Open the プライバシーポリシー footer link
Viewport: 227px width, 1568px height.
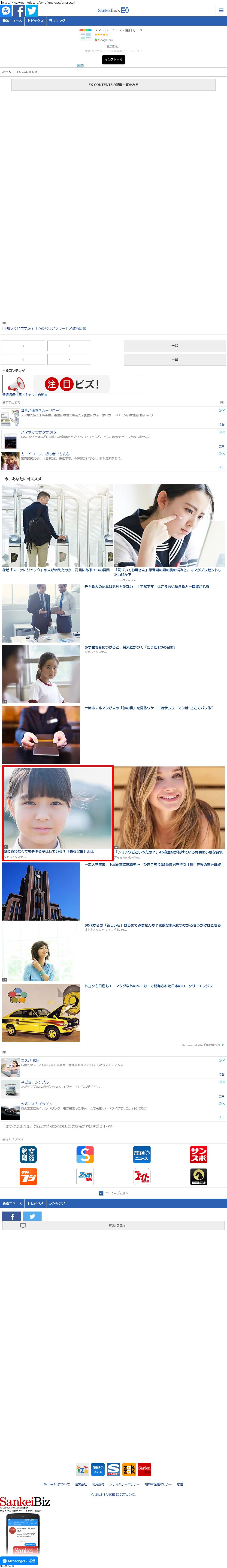click(124, 1484)
